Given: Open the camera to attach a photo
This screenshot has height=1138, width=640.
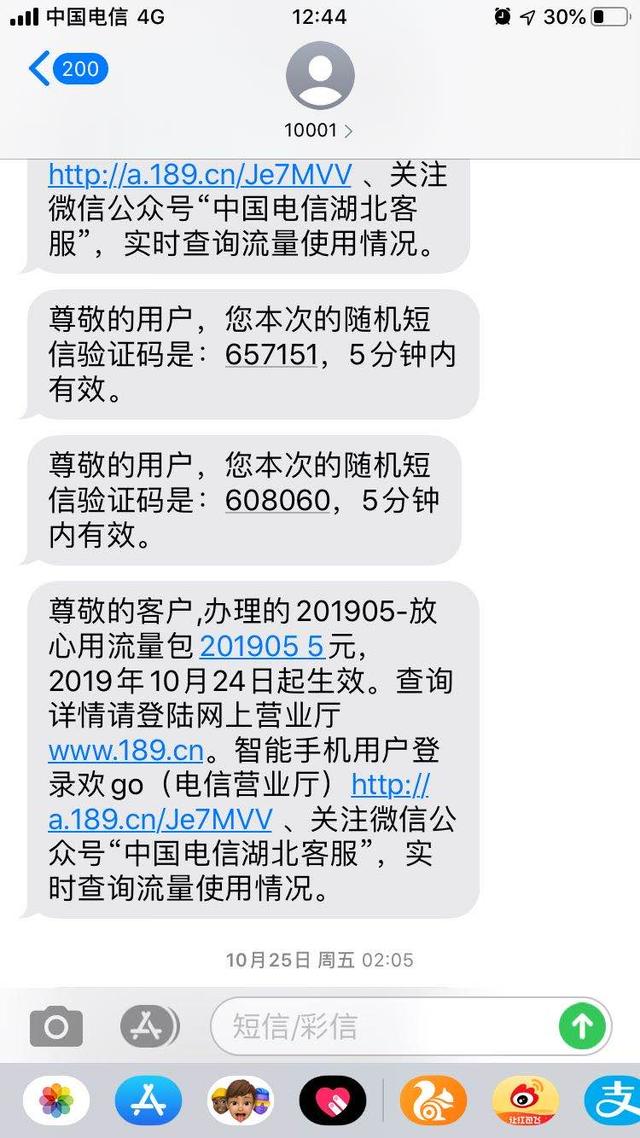Looking at the screenshot, I should pos(56,1026).
